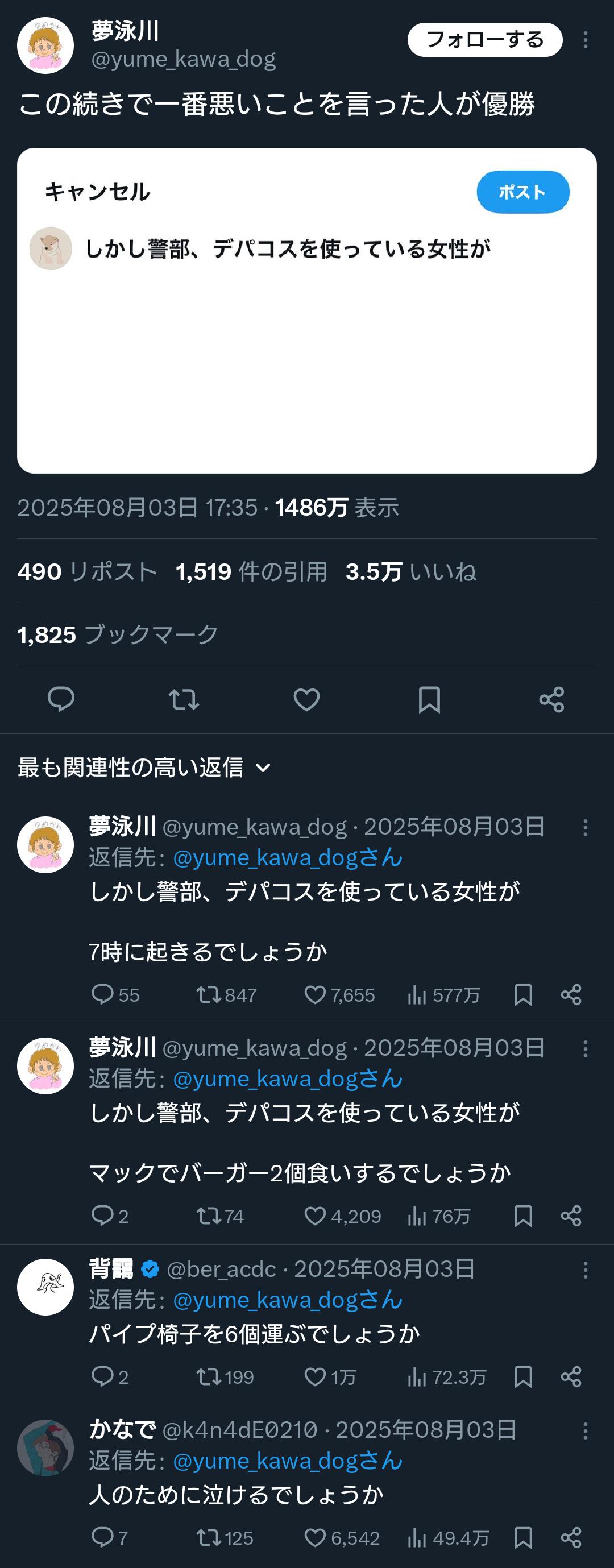
Task: Open the @yume_kawa_dogさん mention in 背靏's reply
Action: [287, 1300]
